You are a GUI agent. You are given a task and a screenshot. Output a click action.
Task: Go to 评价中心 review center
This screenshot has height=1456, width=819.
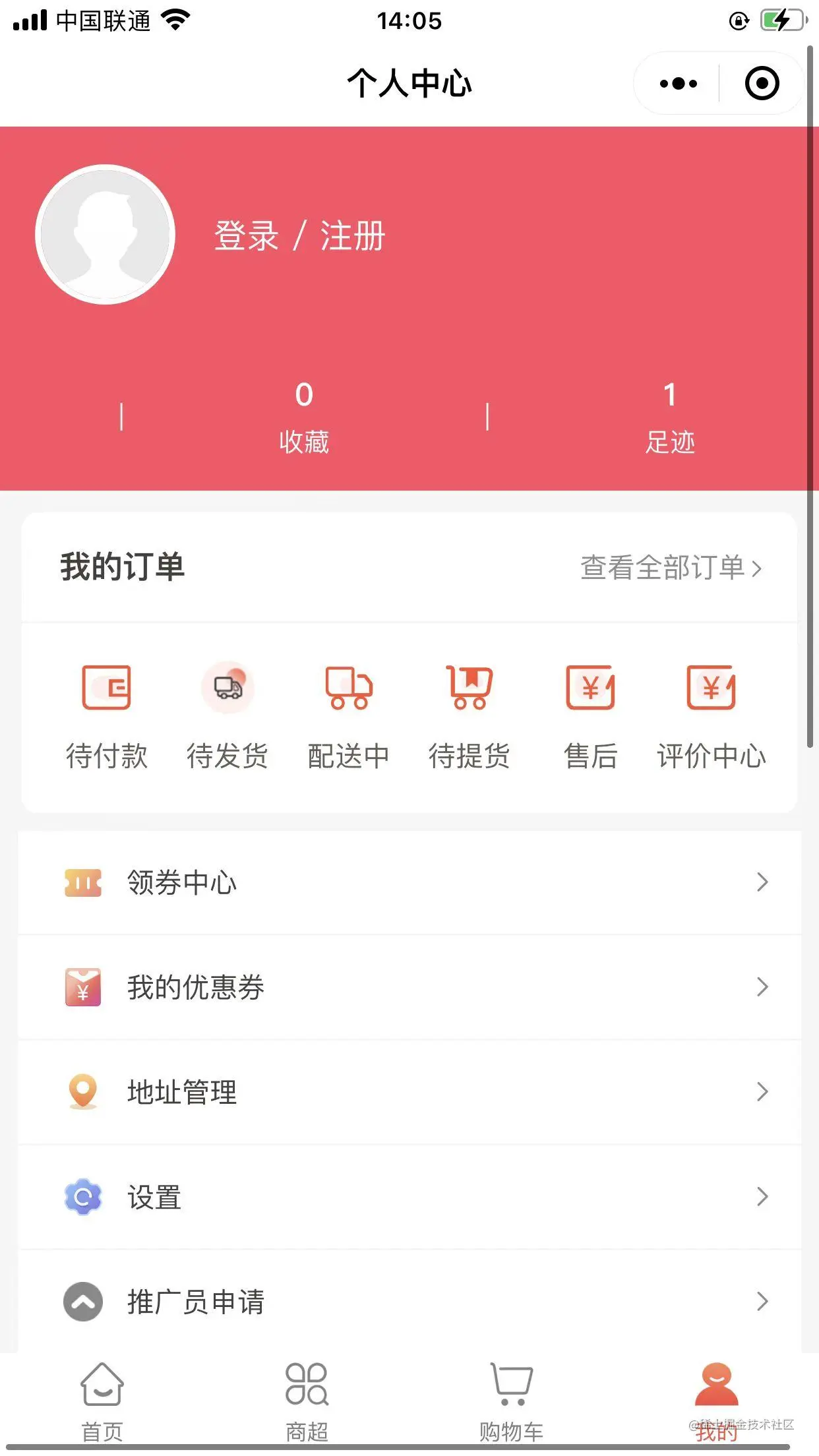click(x=711, y=716)
